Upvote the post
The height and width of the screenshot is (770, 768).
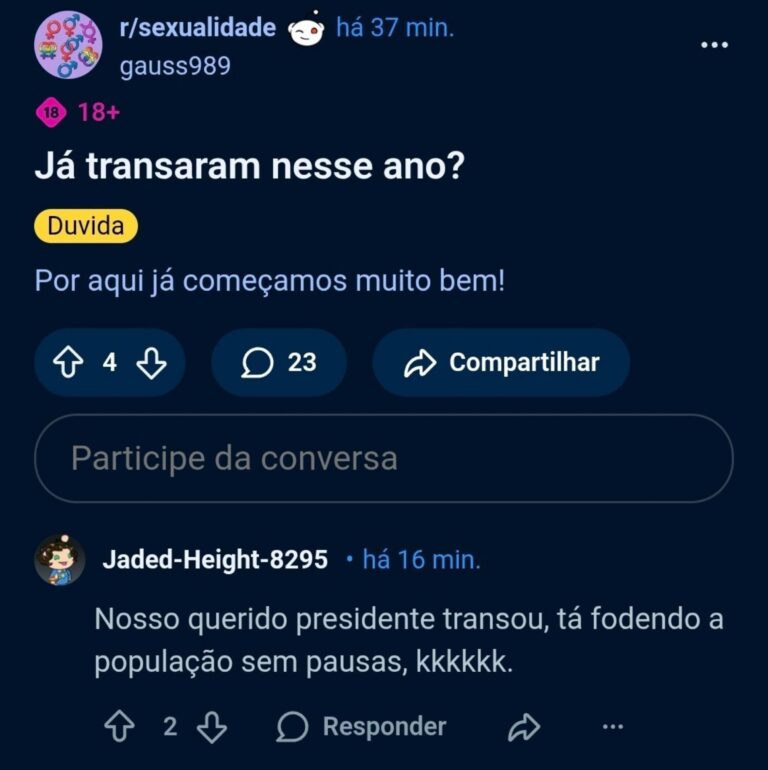[x=68, y=362]
